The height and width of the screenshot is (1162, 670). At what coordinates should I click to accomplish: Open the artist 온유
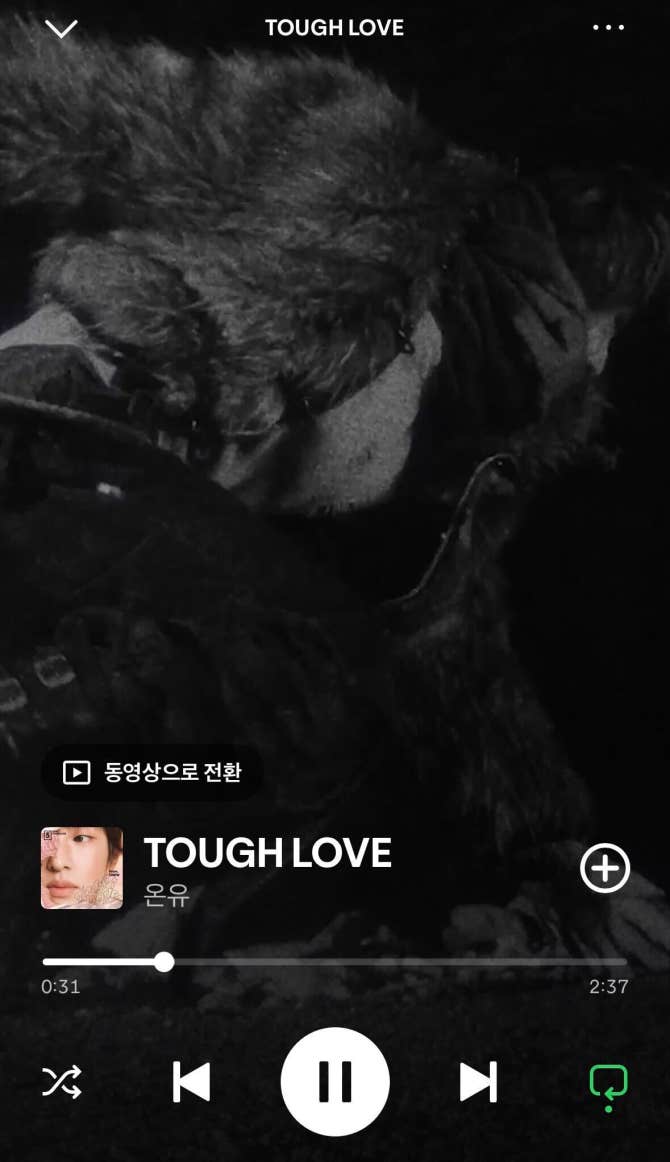tap(167, 894)
